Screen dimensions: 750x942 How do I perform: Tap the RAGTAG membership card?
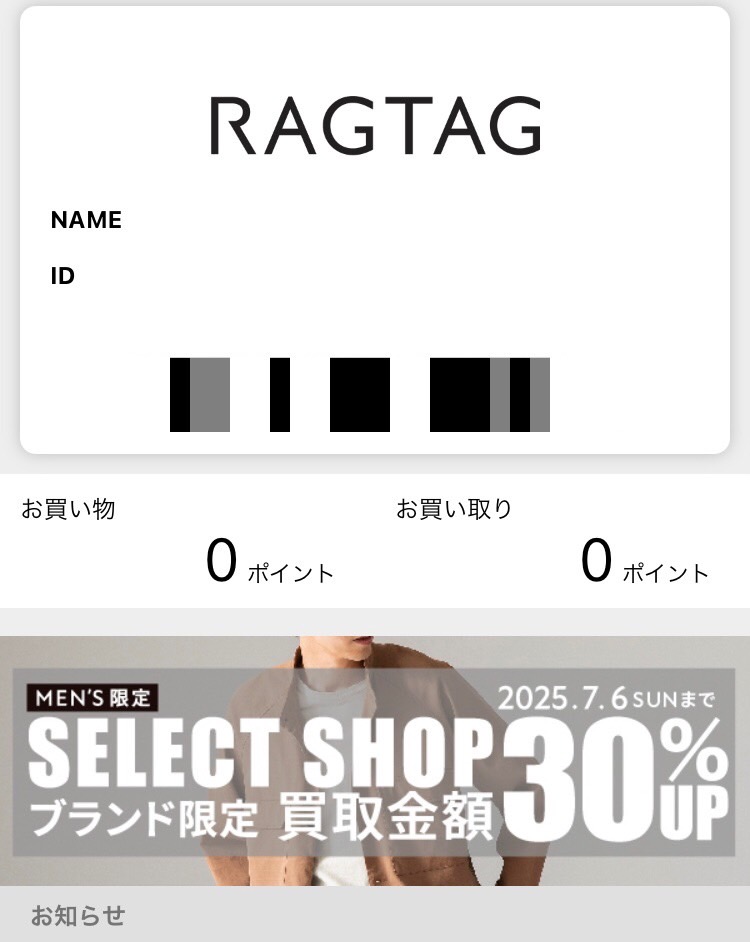tap(375, 230)
